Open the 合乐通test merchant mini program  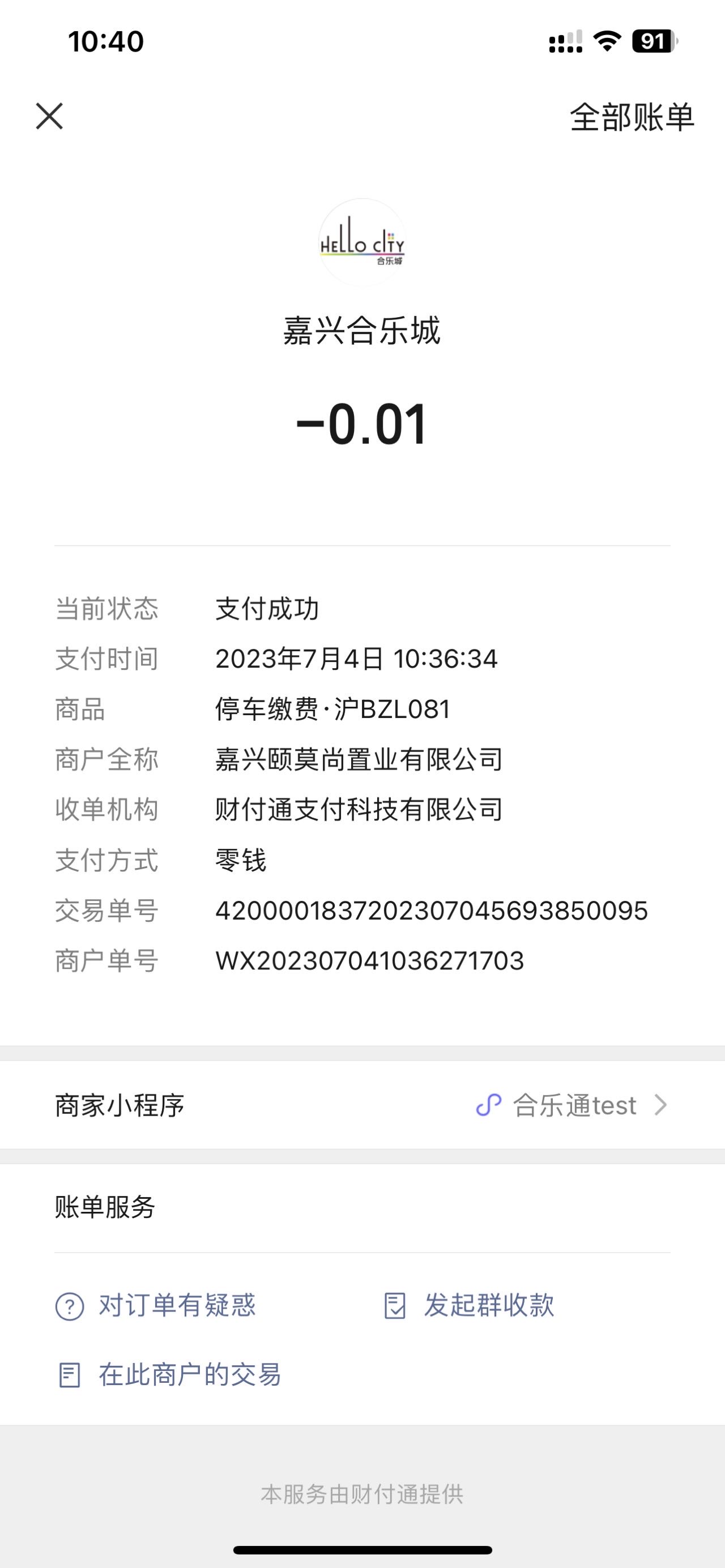(362, 1105)
